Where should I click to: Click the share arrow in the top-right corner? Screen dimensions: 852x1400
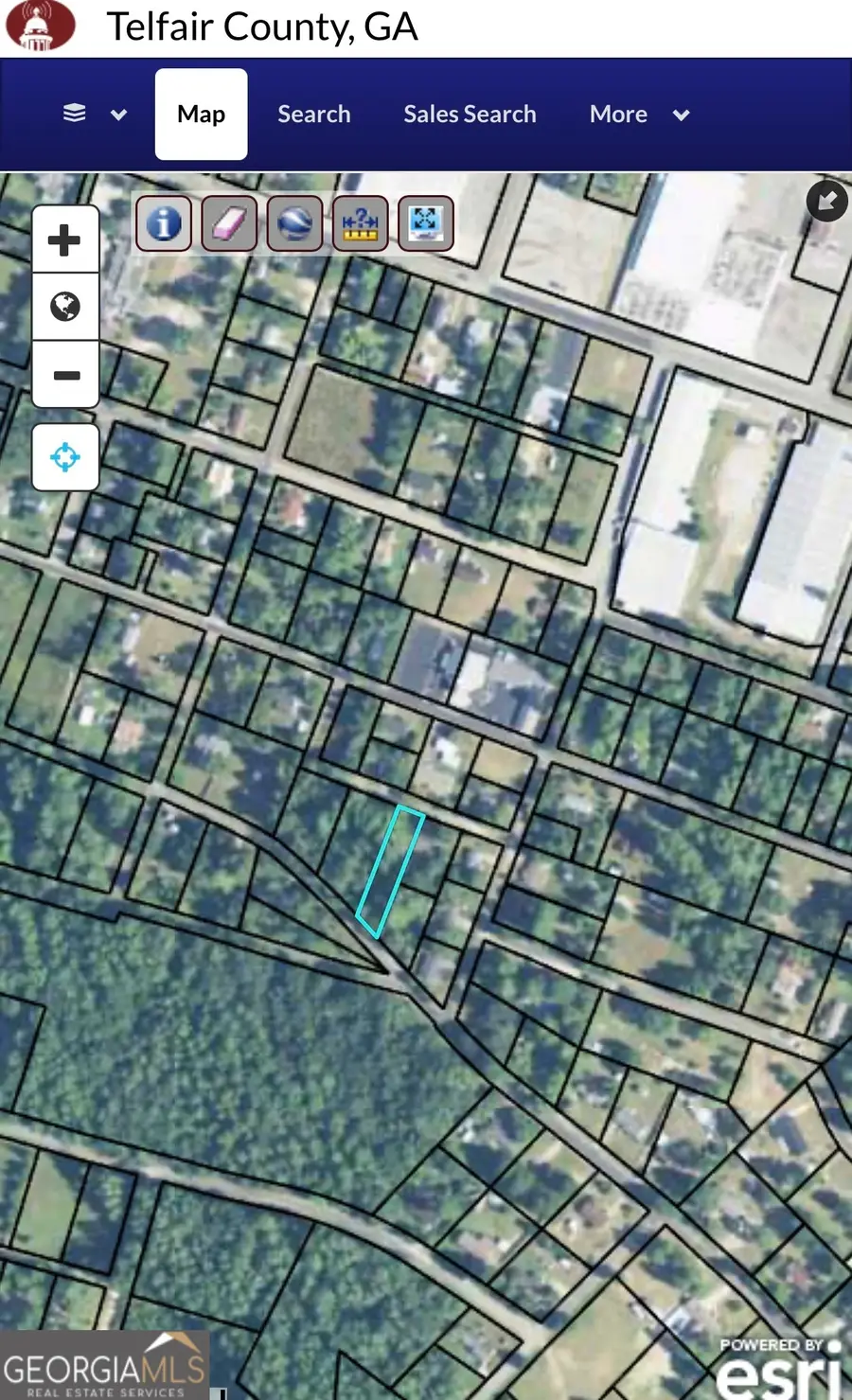coord(826,201)
